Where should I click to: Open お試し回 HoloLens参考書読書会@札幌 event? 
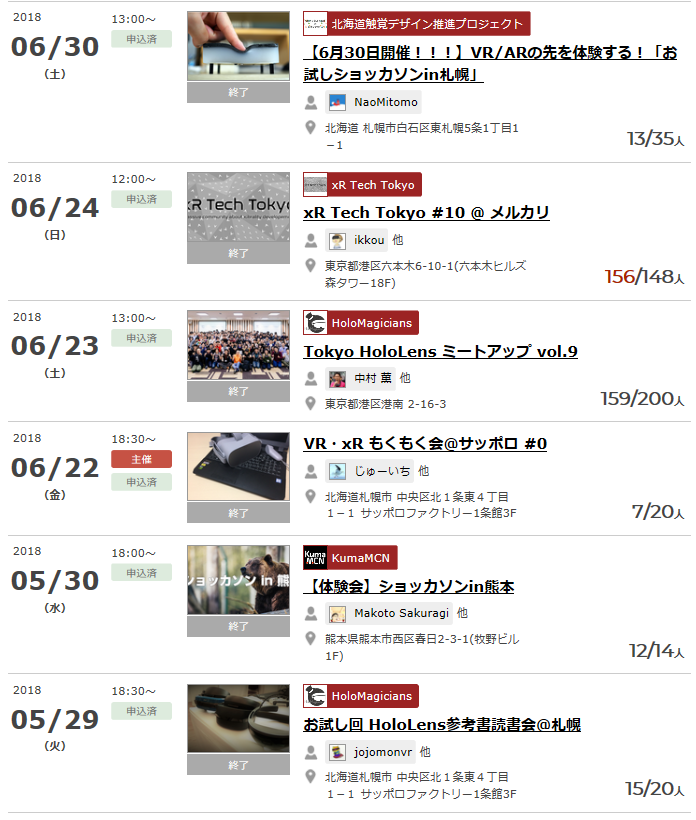[x=442, y=724]
